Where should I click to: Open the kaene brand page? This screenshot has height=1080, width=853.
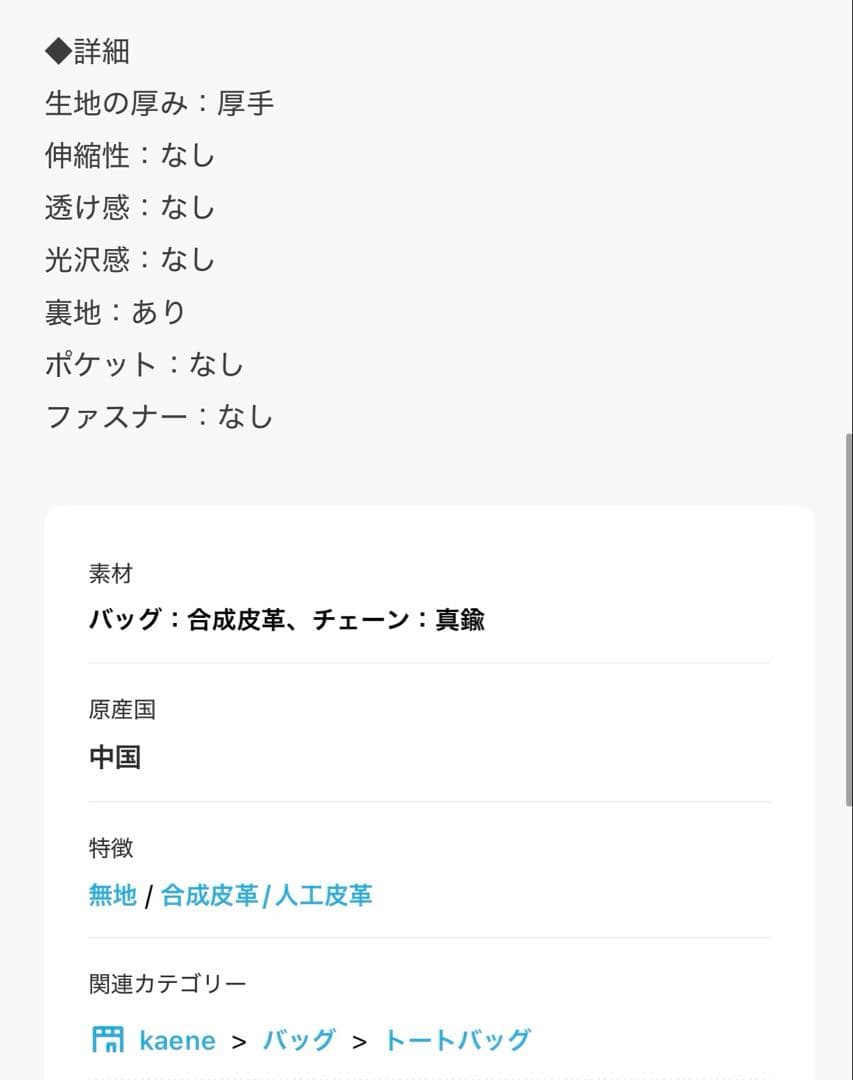click(175, 1040)
